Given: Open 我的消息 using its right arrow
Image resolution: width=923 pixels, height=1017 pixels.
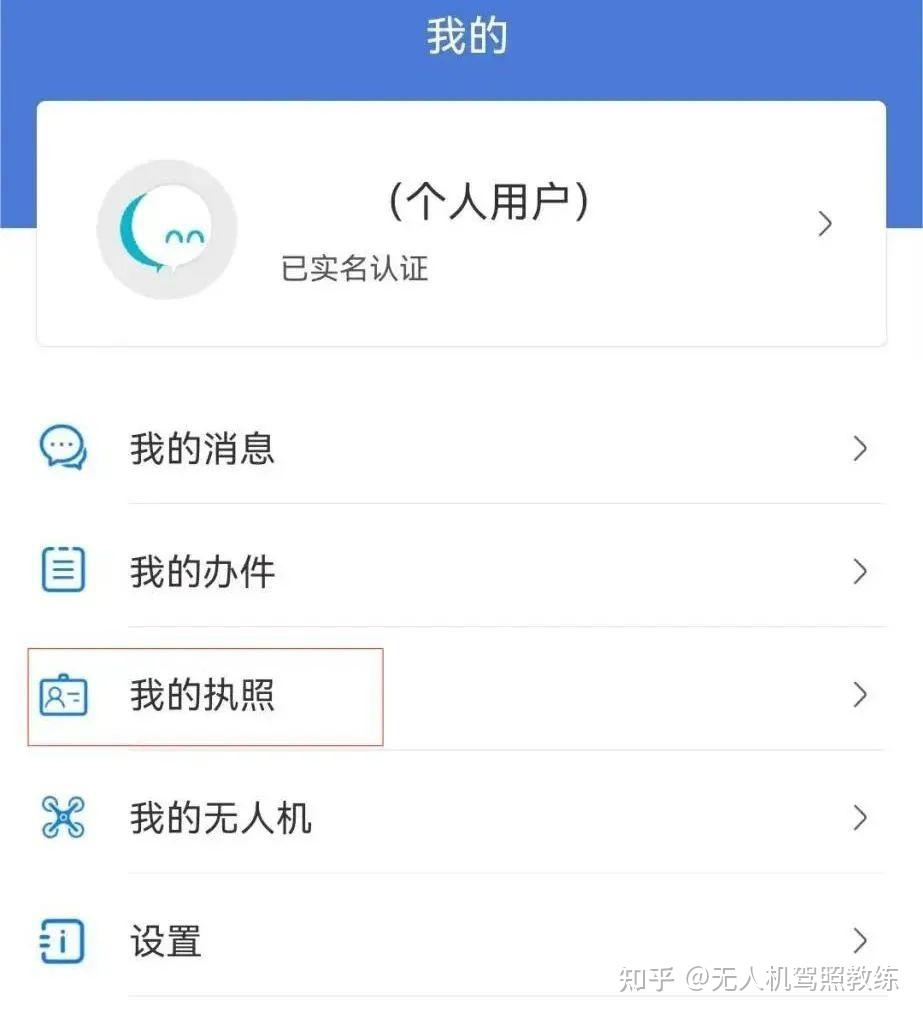Looking at the screenshot, I should click(858, 448).
